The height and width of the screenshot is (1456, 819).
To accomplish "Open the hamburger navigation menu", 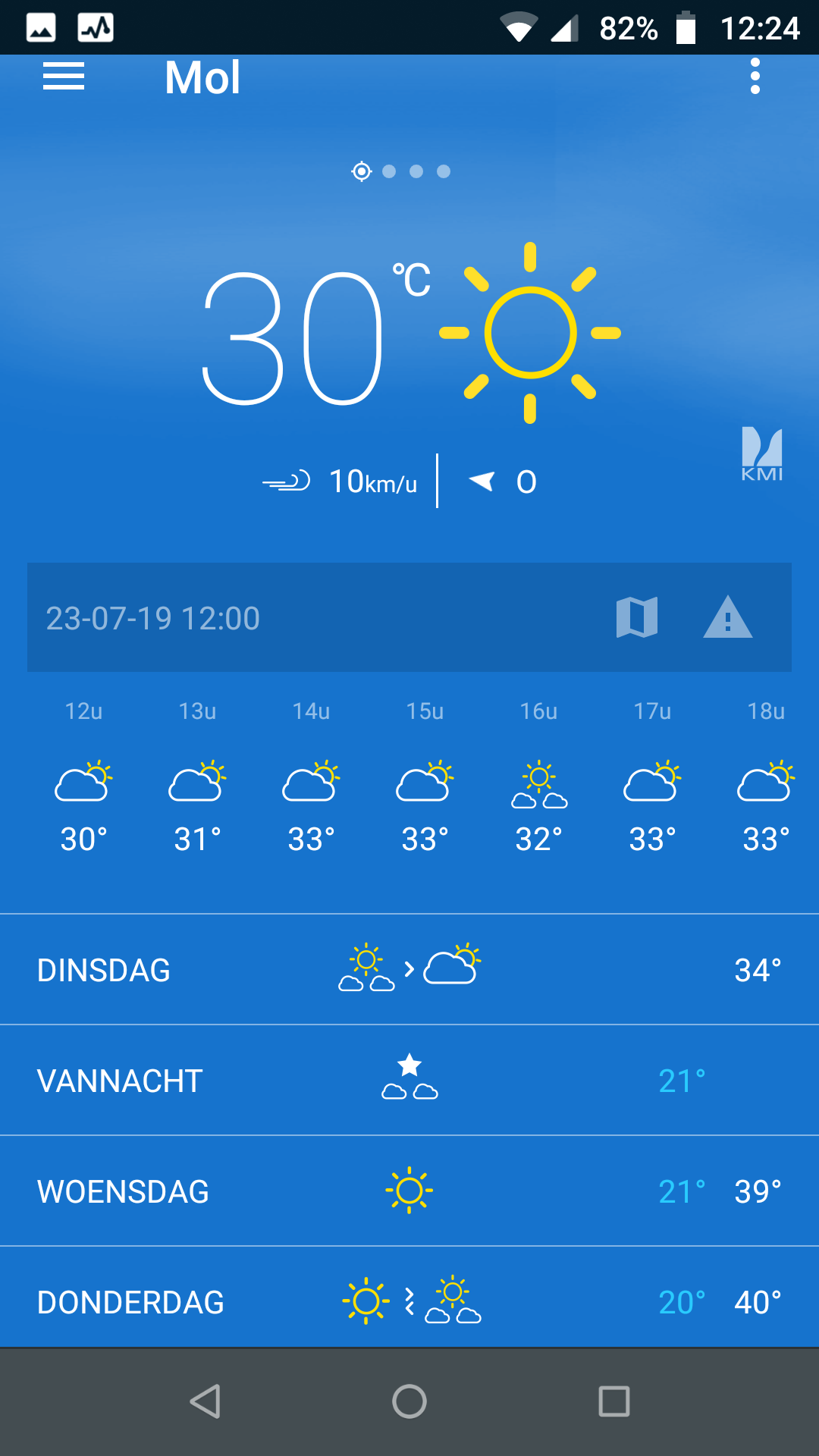I will [64, 77].
